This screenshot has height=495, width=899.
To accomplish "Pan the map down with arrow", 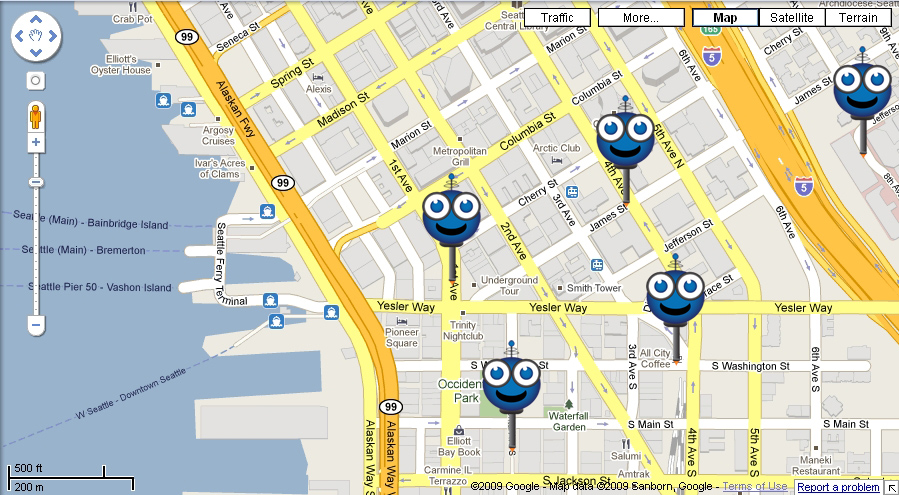I will click(x=36, y=54).
